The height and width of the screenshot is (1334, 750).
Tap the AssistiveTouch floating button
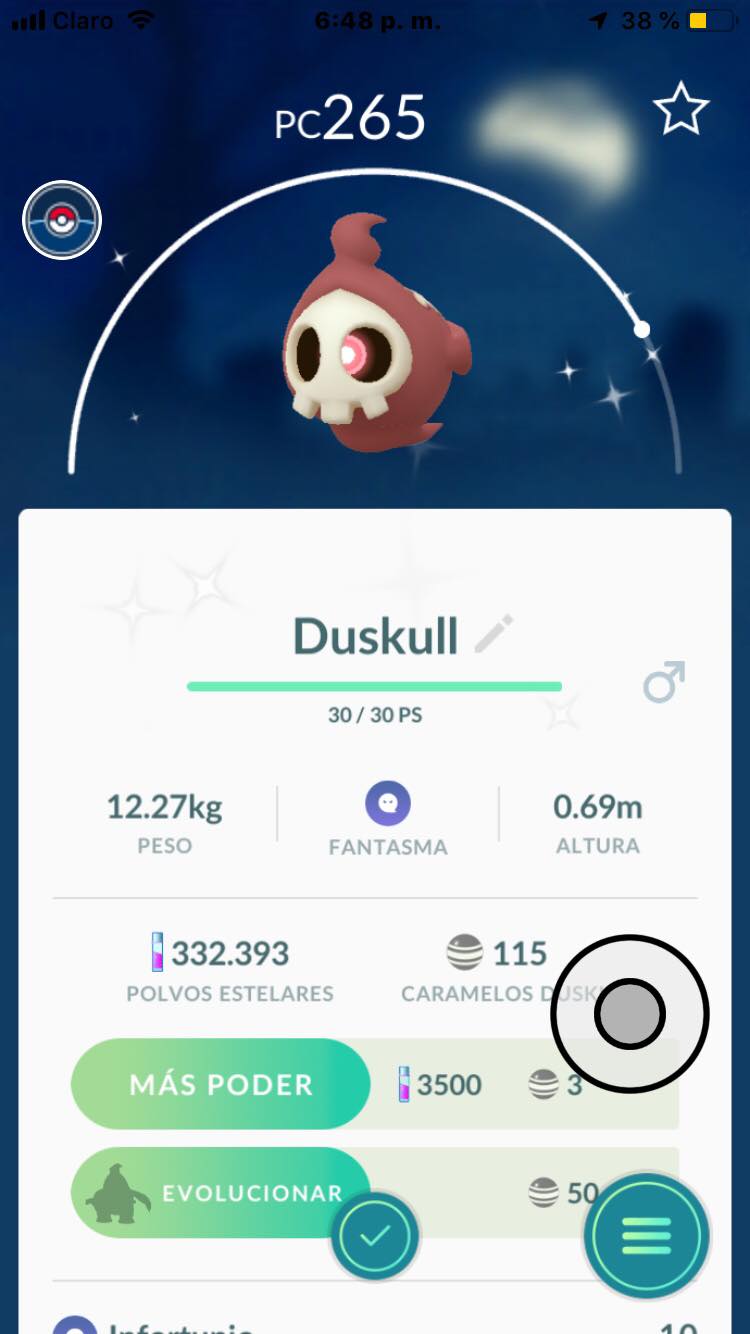[630, 1014]
